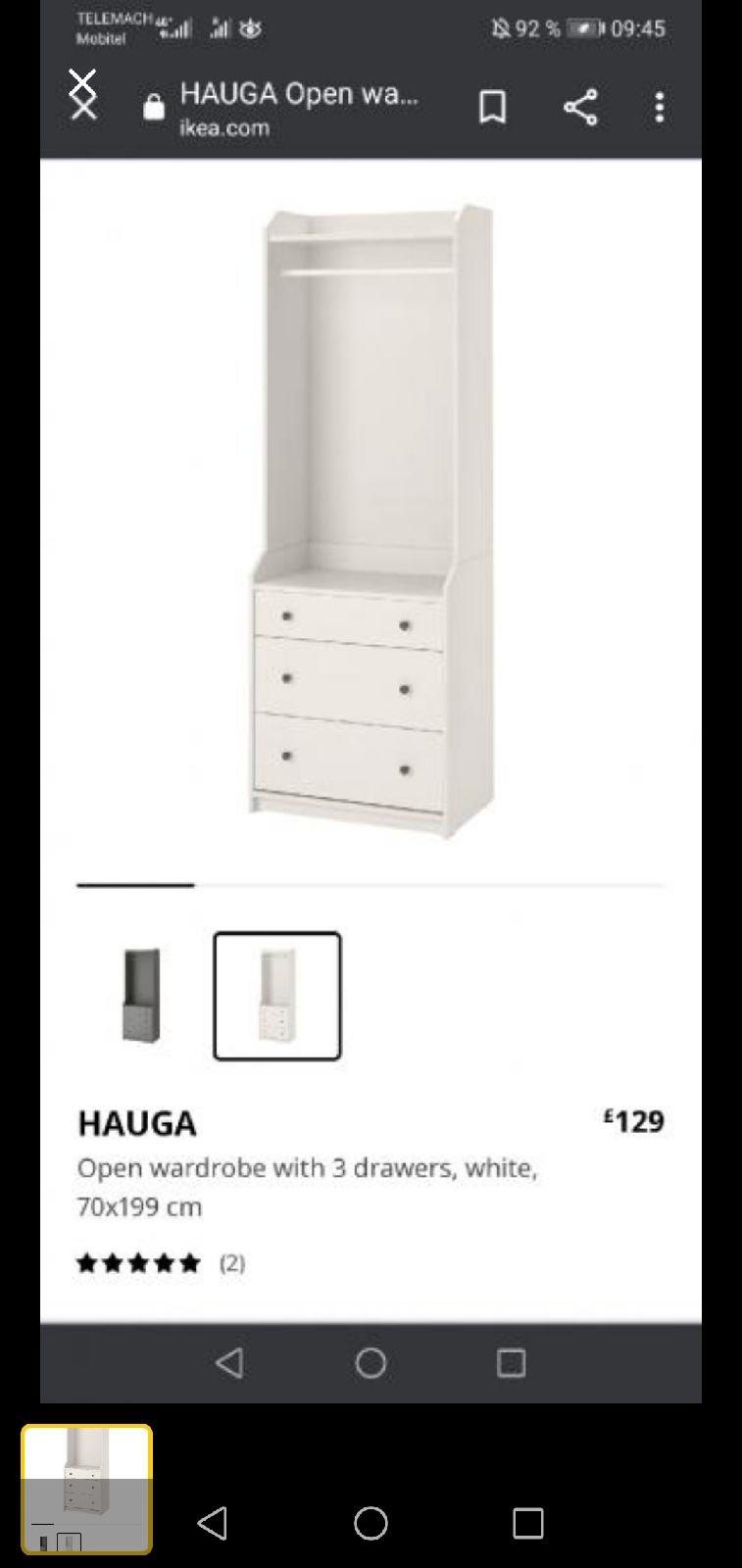Image resolution: width=742 pixels, height=1568 pixels.
Task: Tap the £129 price label
Action: pos(634,1121)
